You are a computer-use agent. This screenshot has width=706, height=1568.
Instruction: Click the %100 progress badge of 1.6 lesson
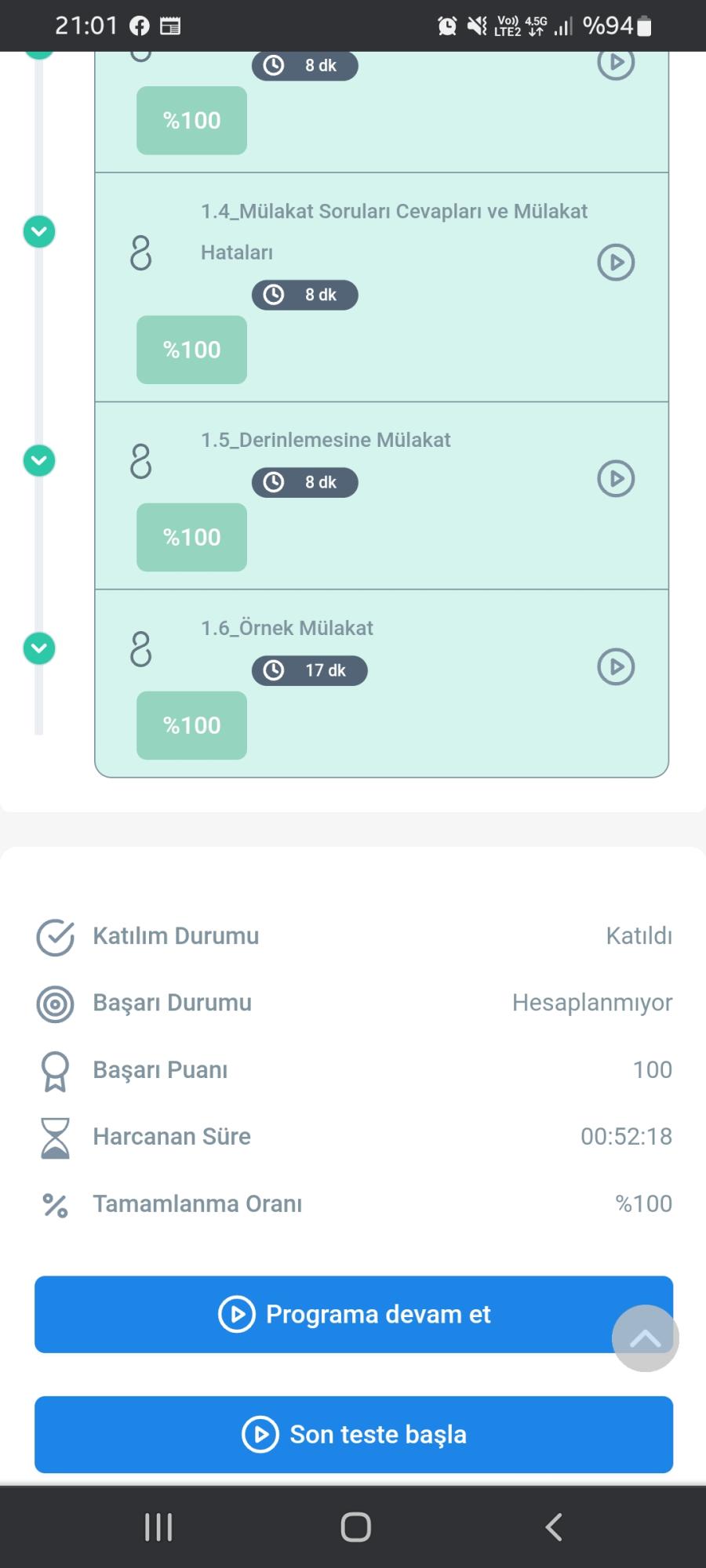pyautogui.click(x=191, y=725)
